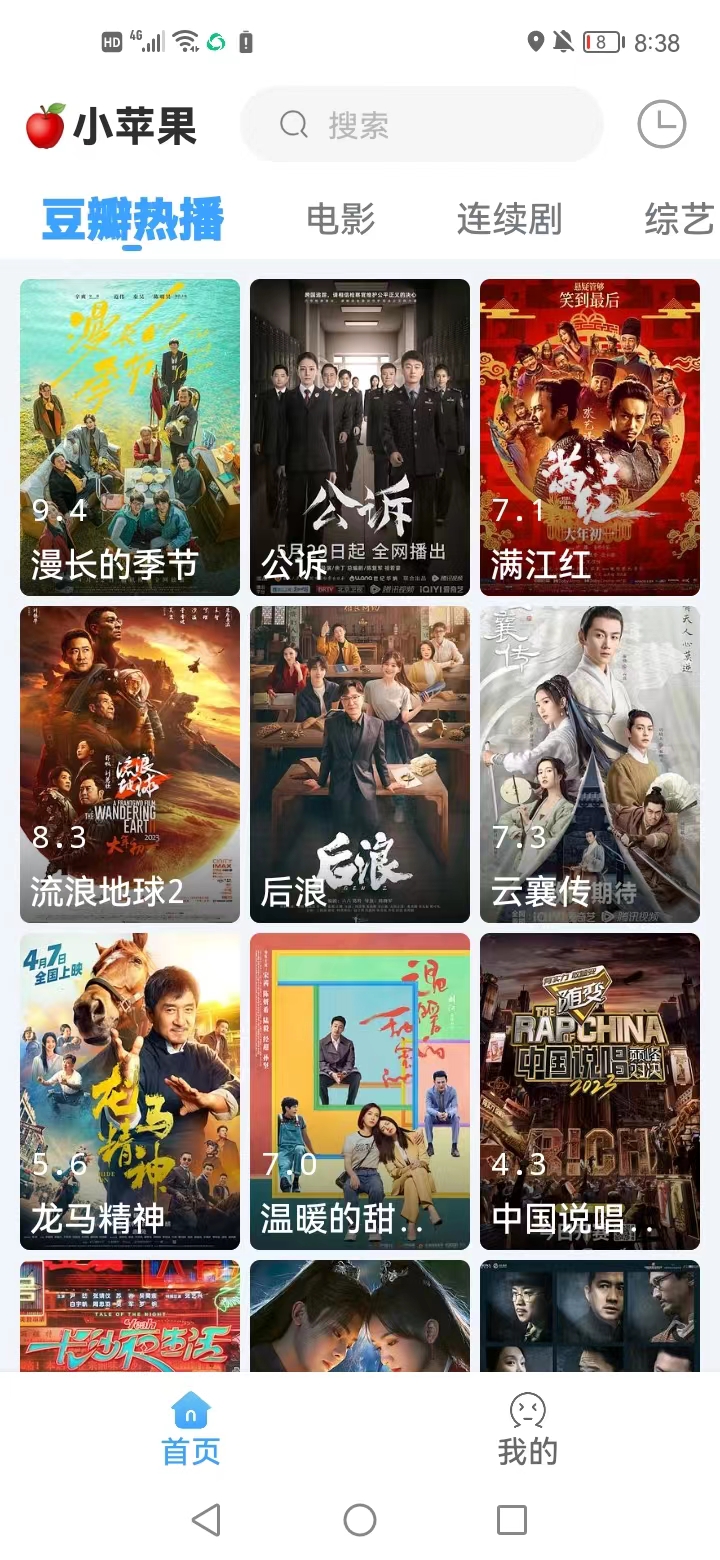Open the 龙马精神 movie
This screenshot has width=720, height=1560.
[130, 1091]
